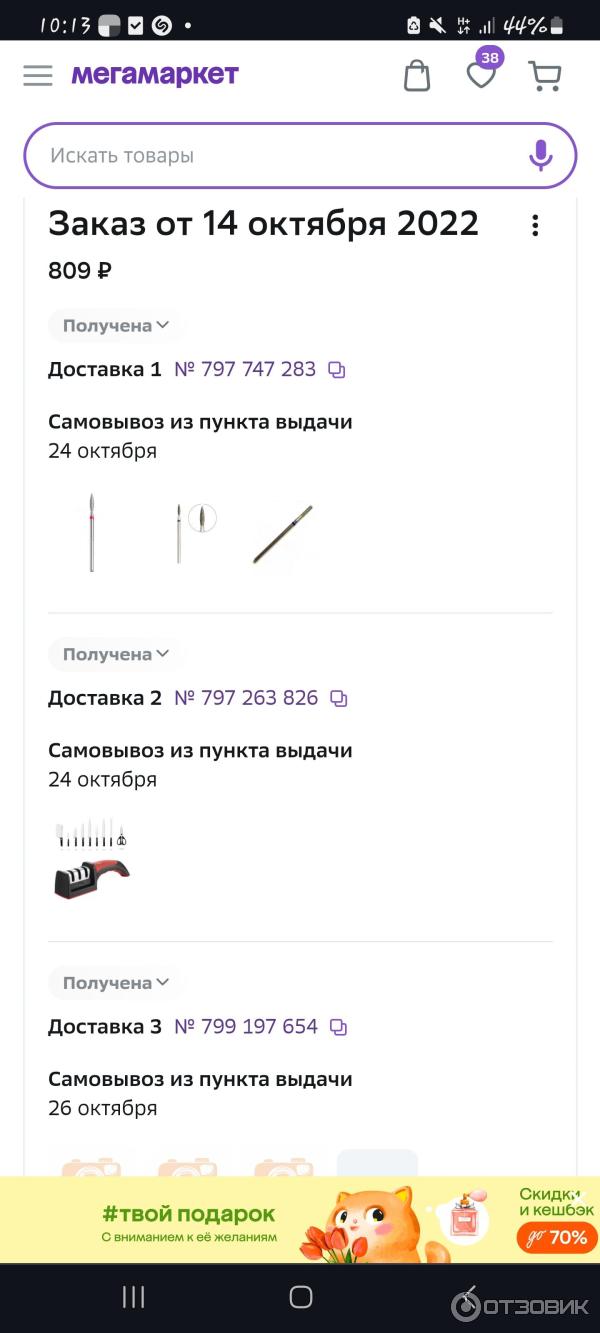Open the #твой подарок promo banner
Viewport: 600px width, 1333px height.
pos(300,1220)
